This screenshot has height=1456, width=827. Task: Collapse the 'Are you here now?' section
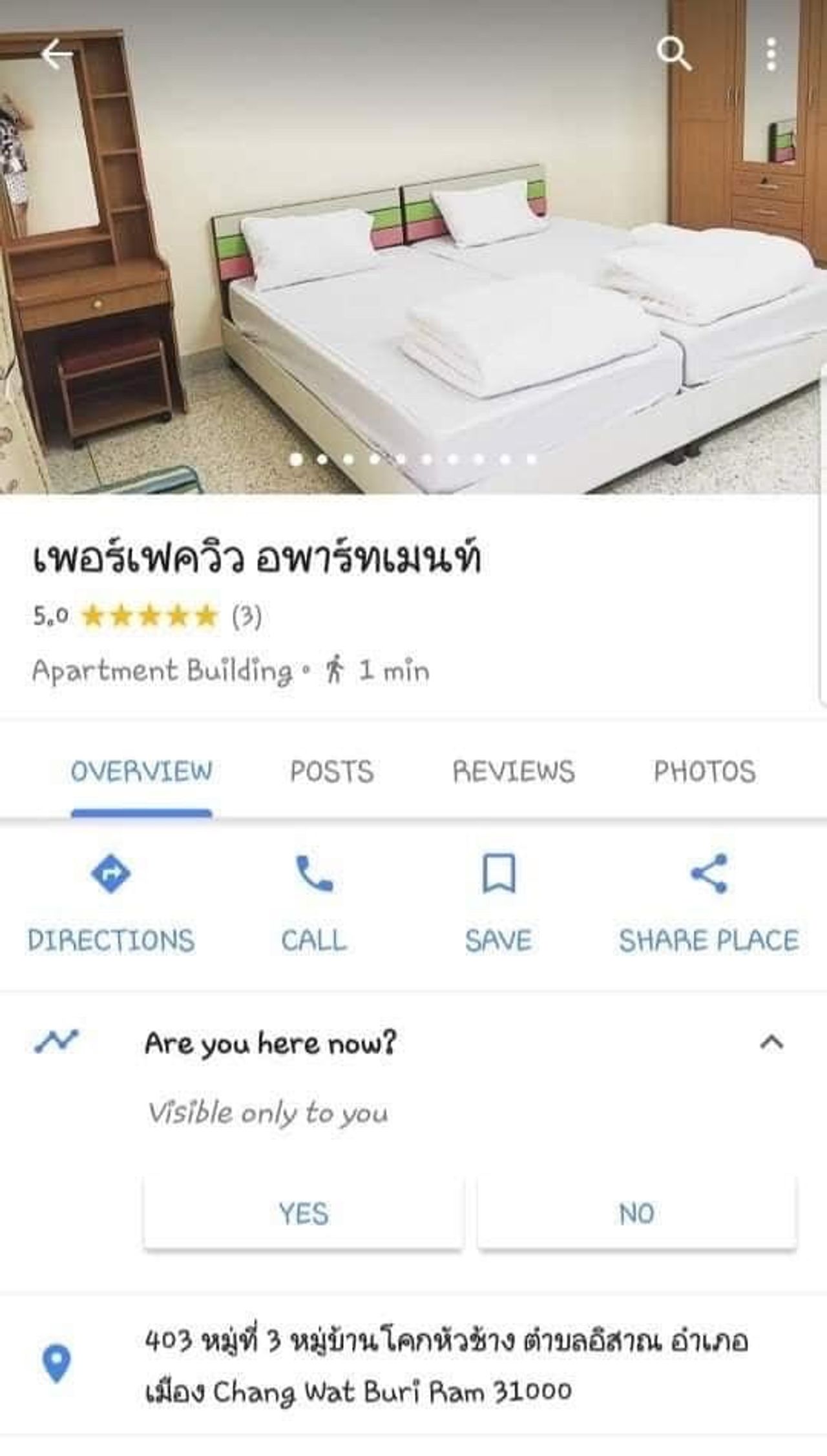coord(771,1043)
